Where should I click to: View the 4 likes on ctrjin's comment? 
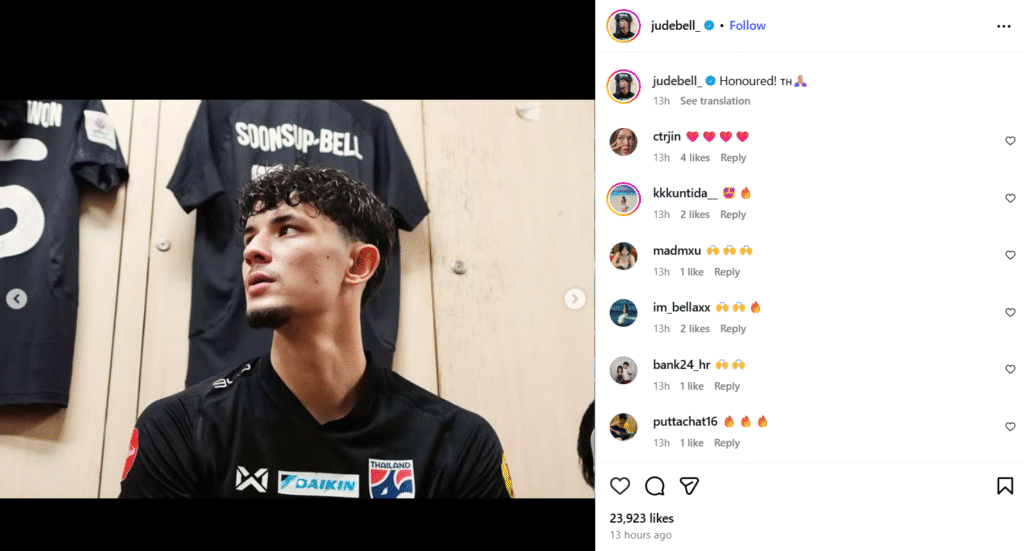click(x=694, y=158)
